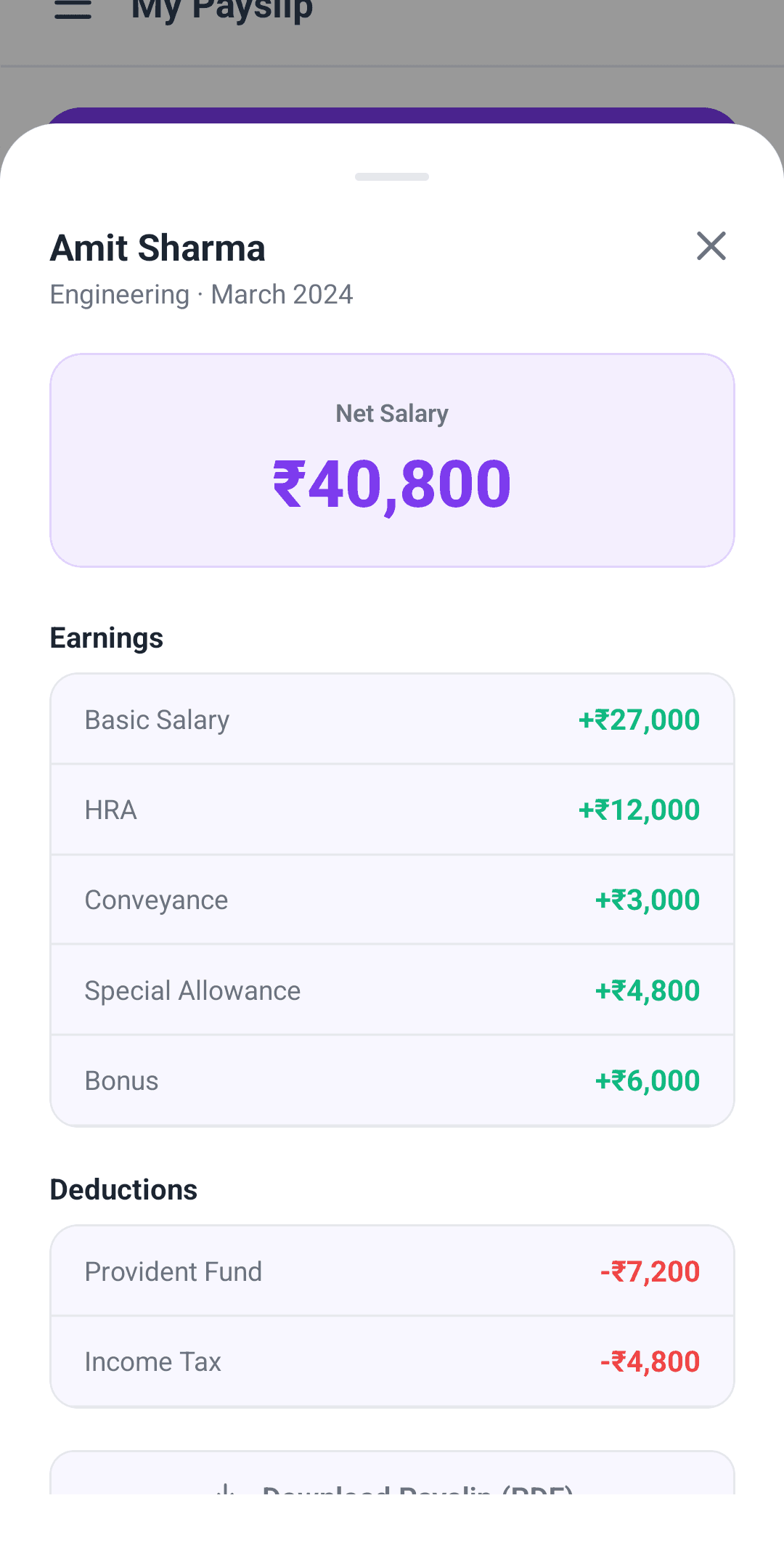Screen dimensions: 784x1543
Task: Tap the ₹40,800 net salary amount
Action: [x=391, y=483]
